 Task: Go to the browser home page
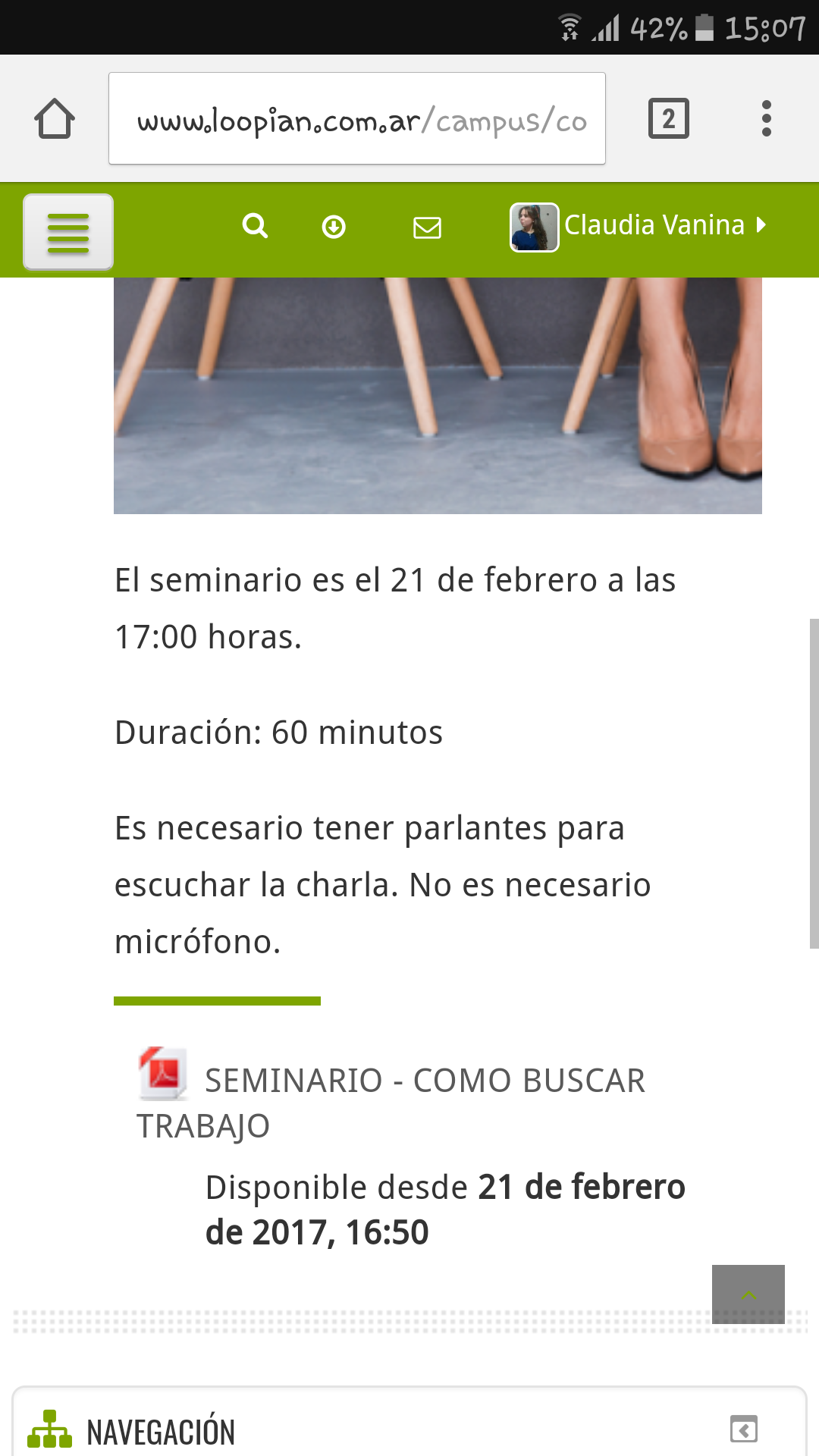(55, 119)
